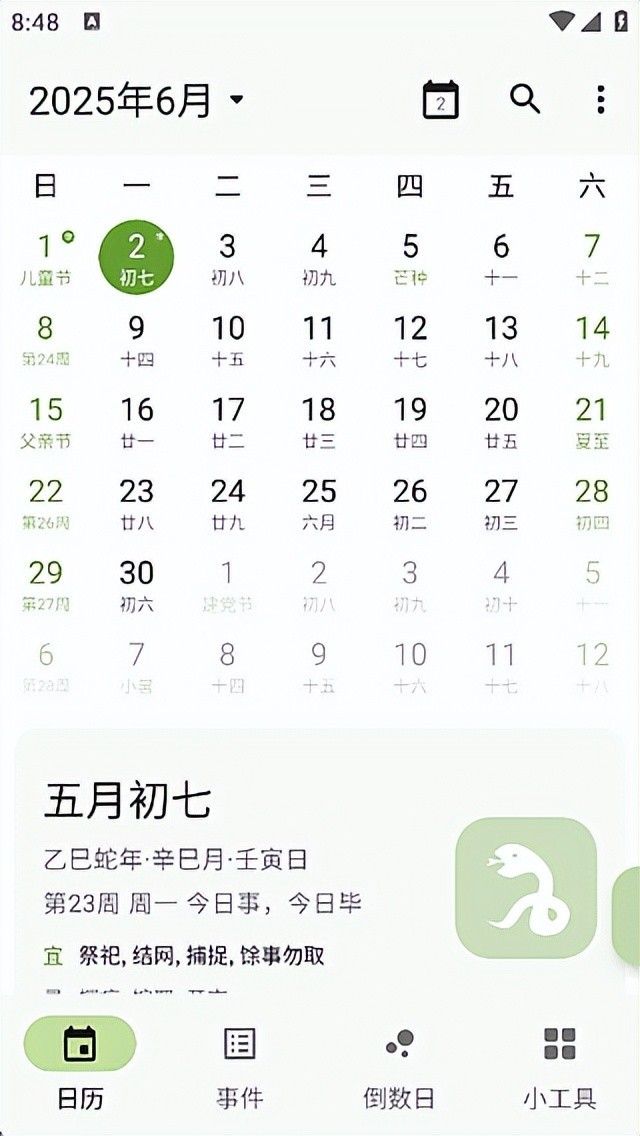Open the month picker for 2025年6月

(136, 100)
